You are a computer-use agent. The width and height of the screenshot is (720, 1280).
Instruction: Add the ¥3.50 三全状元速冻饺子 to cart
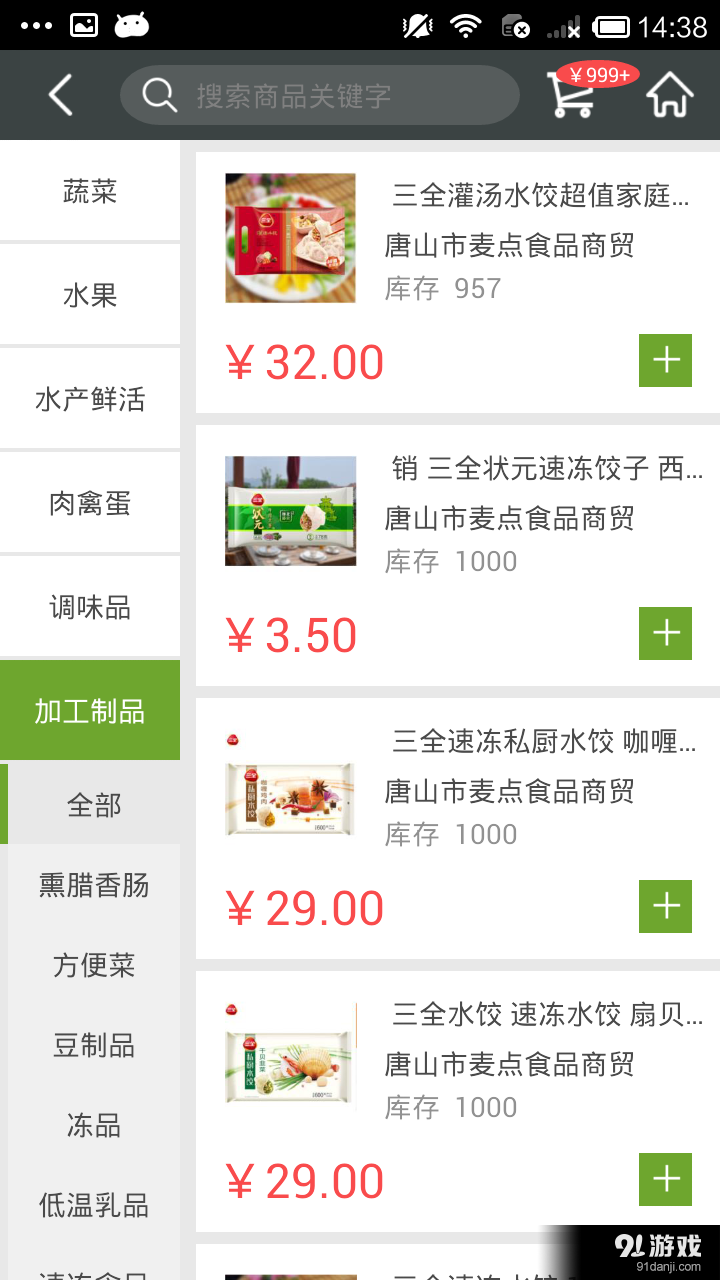pyautogui.click(x=665, y=633)
